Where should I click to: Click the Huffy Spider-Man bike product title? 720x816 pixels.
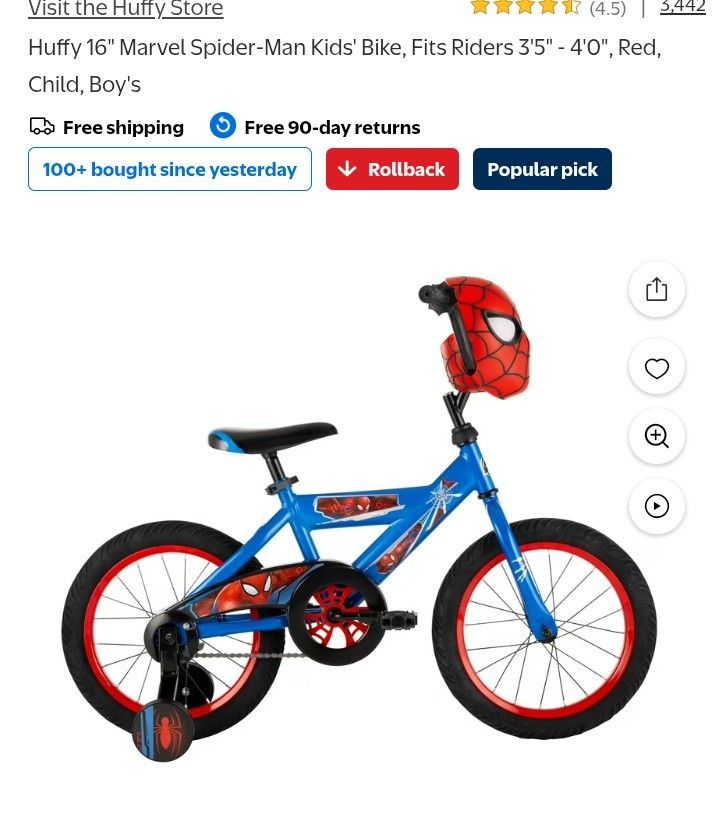tap(344, 65)
